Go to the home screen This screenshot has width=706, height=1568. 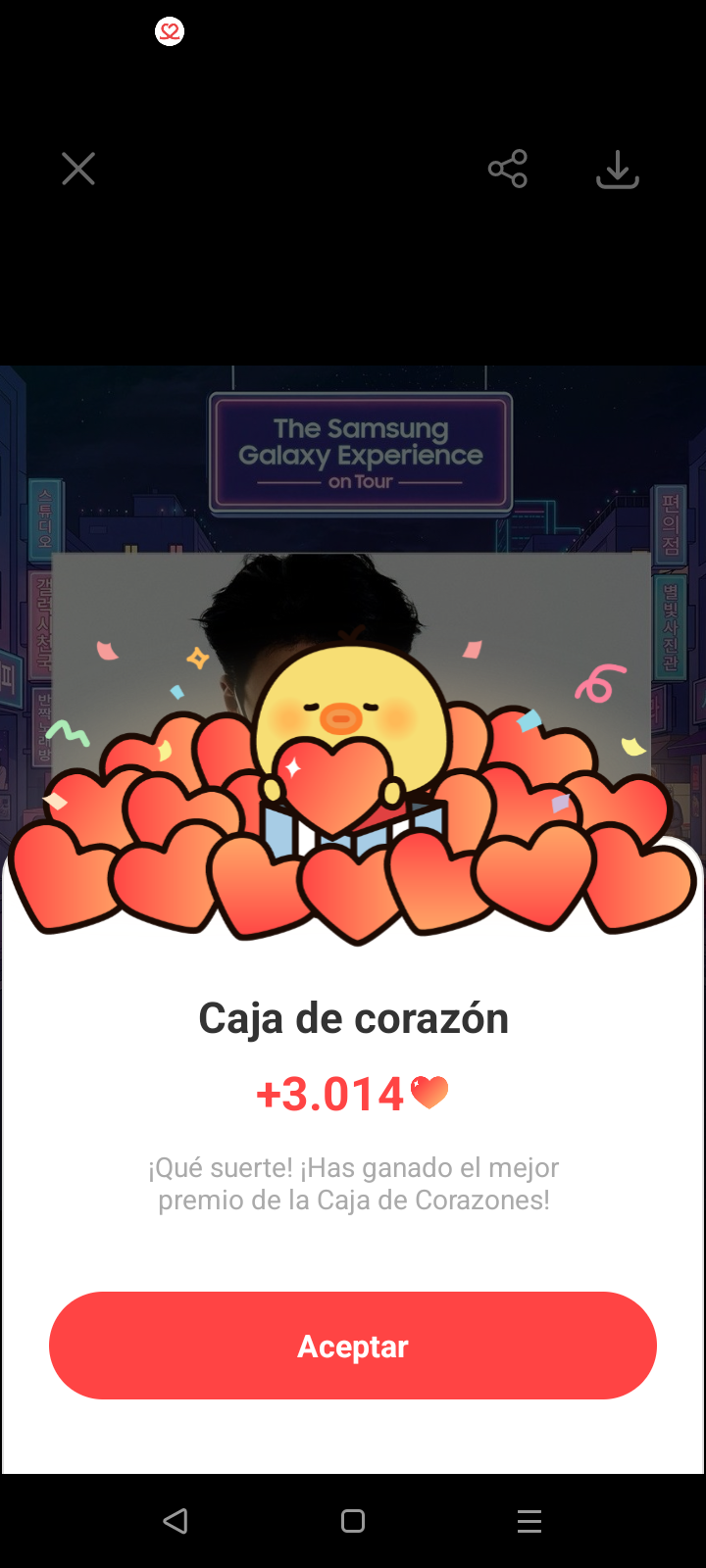pyautogui.click(x=353, y=1521)
